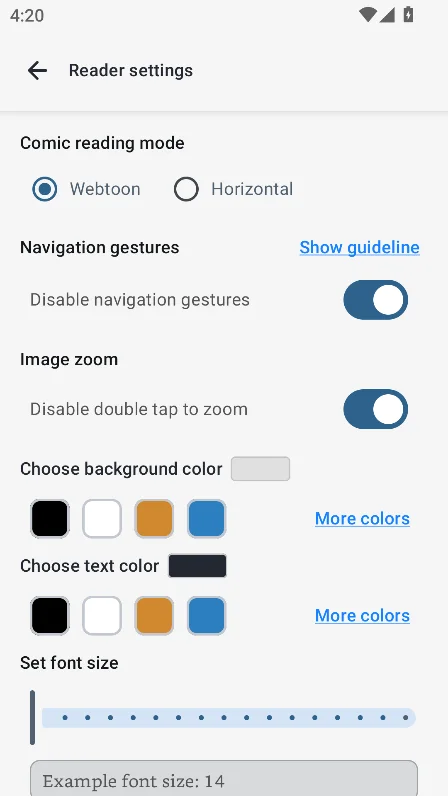Pick blue as background color
This screenshot has width=448, height=796.
click(x=207, y=518)
